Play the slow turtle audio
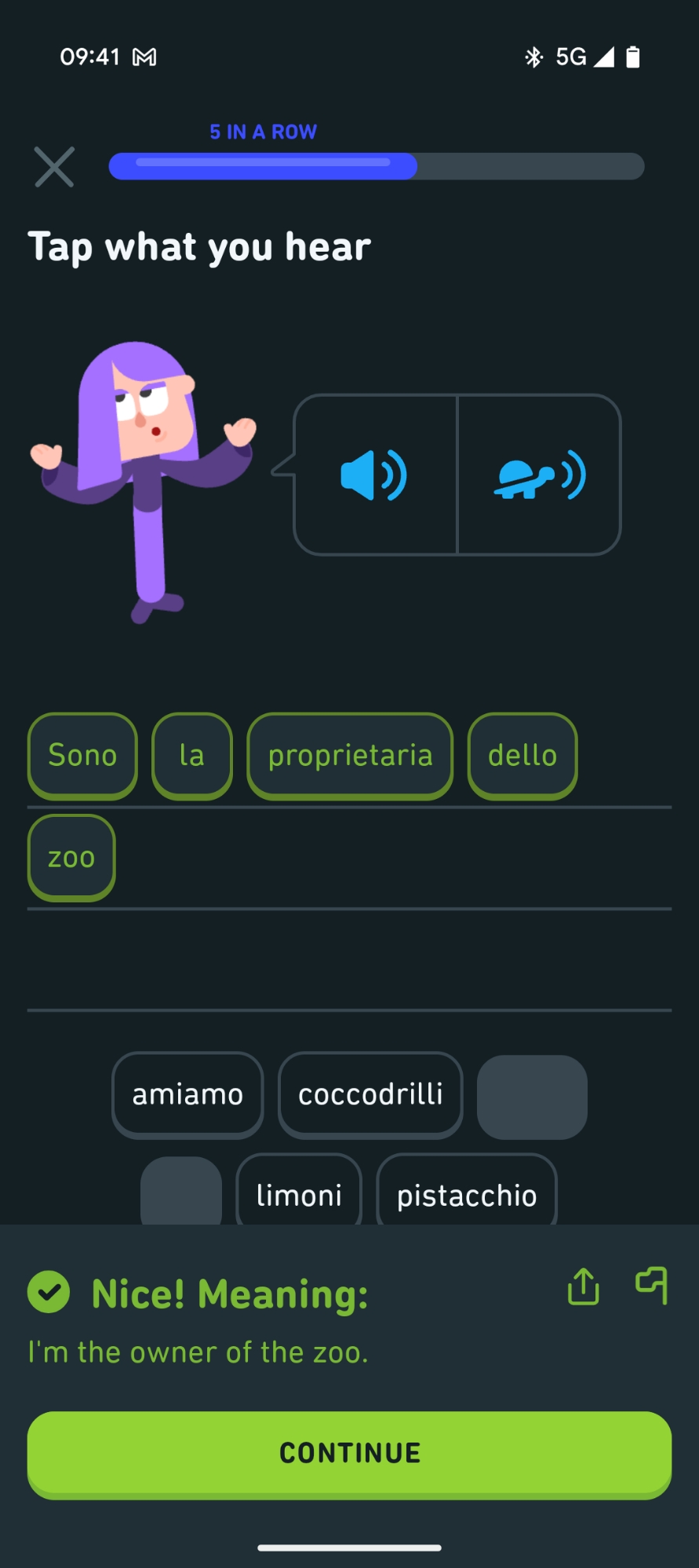 click(540, 475)
